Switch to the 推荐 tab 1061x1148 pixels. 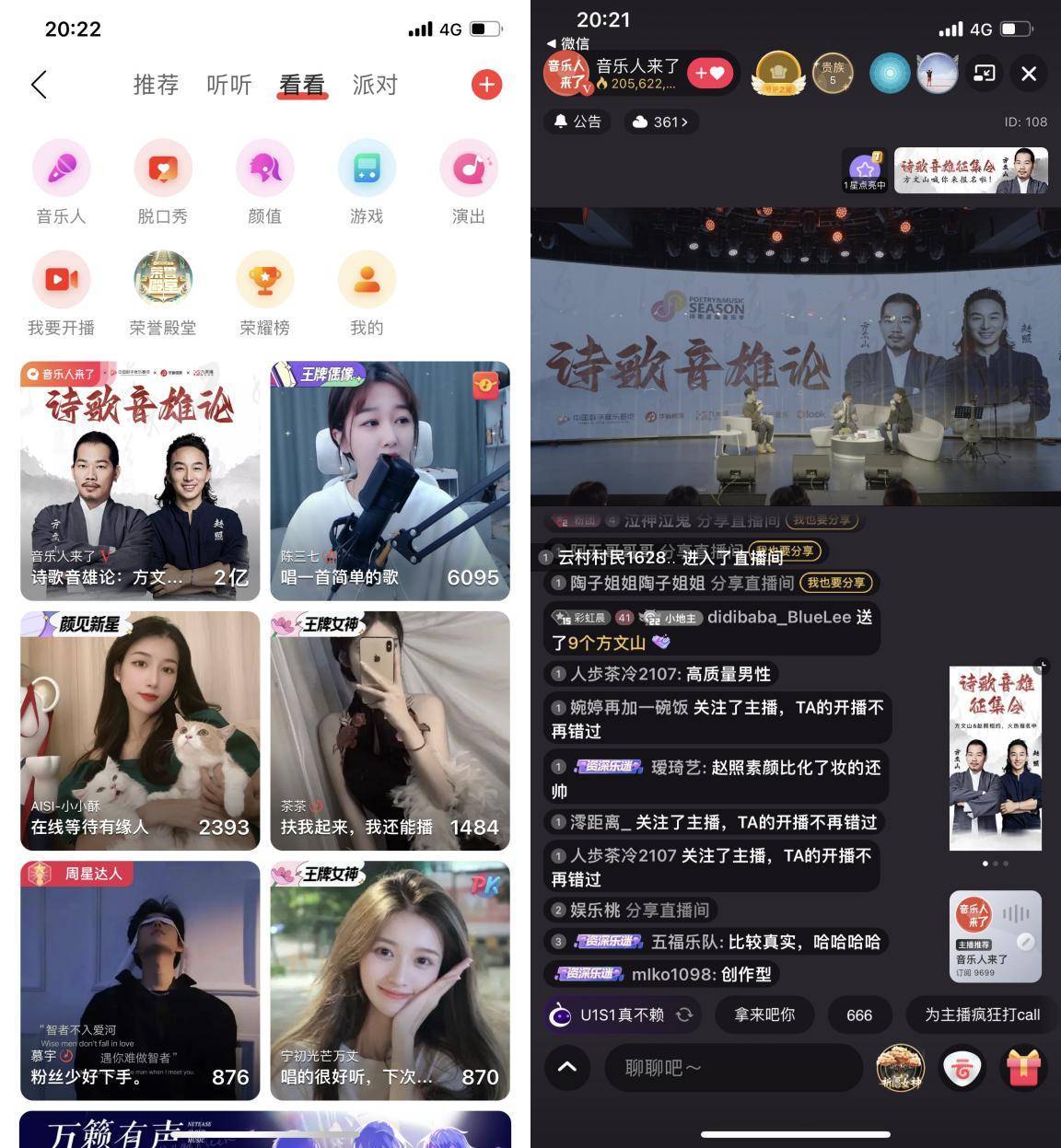click(156, 85)
